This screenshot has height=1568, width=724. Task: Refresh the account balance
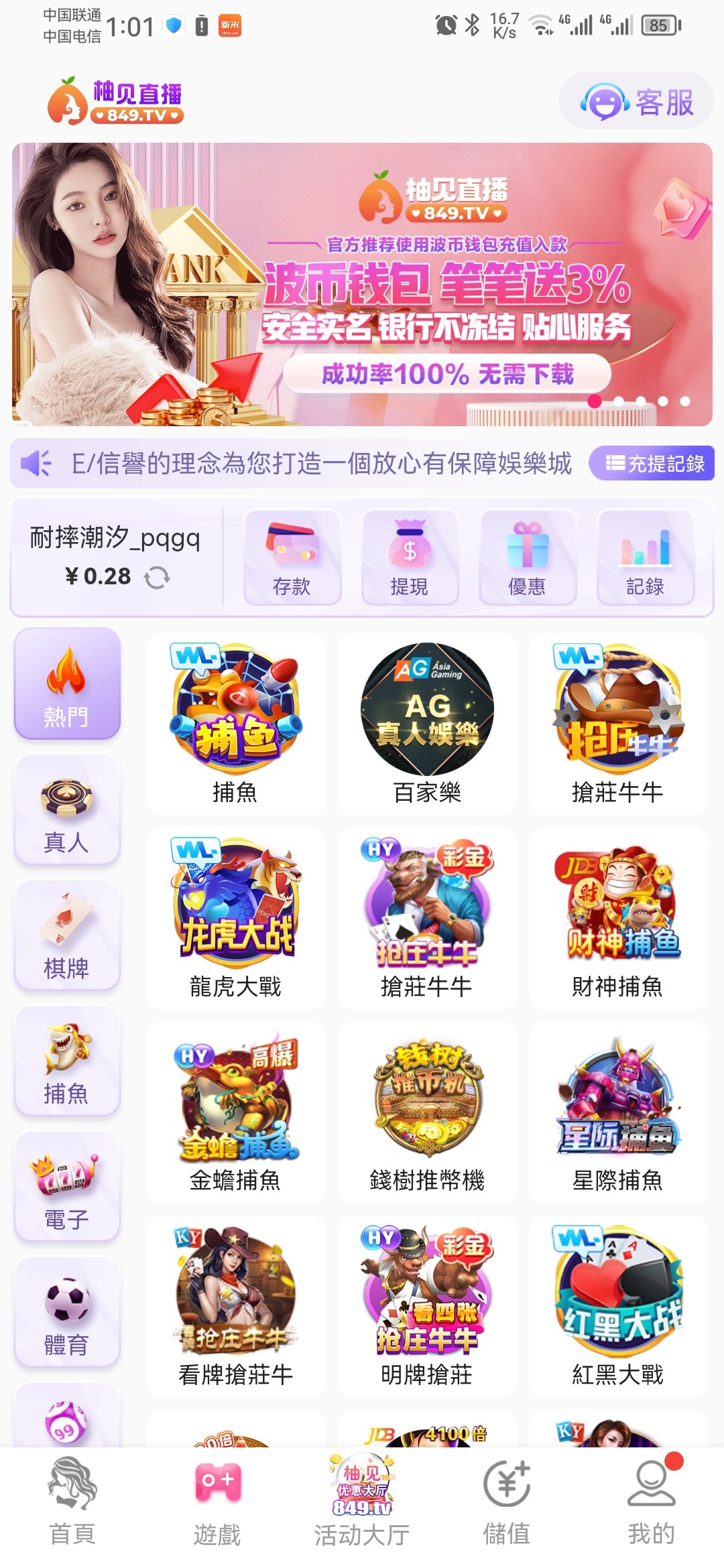click(157, 577)
